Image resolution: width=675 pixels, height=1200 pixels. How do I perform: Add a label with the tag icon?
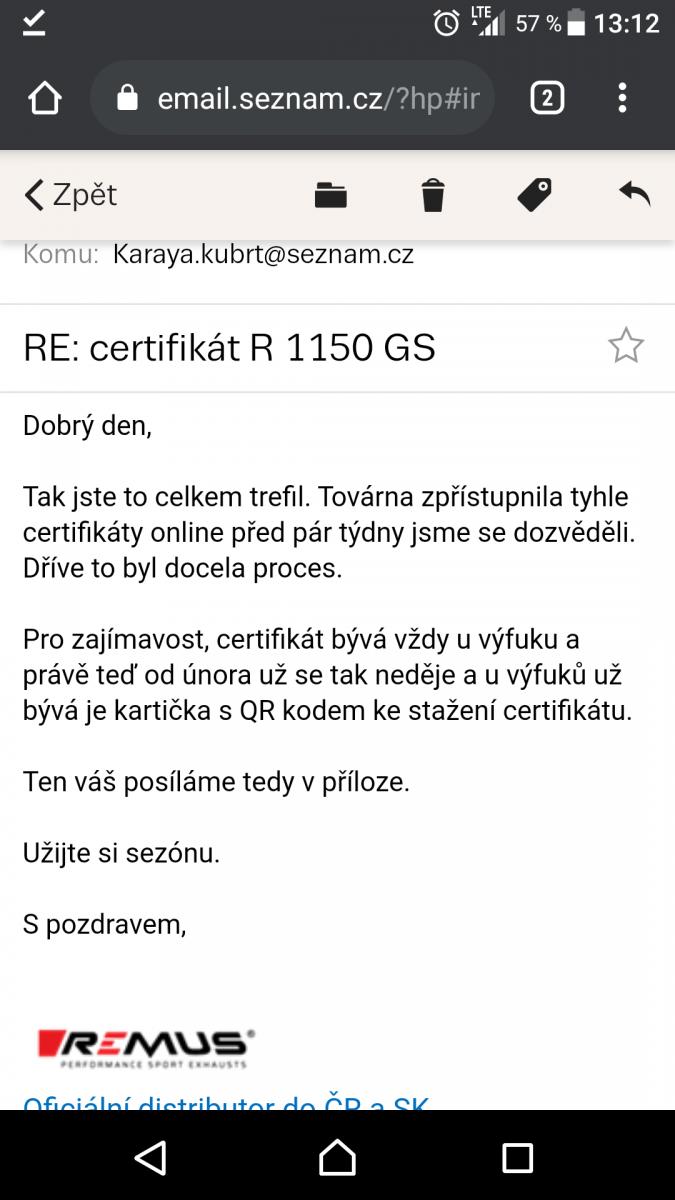535,195
